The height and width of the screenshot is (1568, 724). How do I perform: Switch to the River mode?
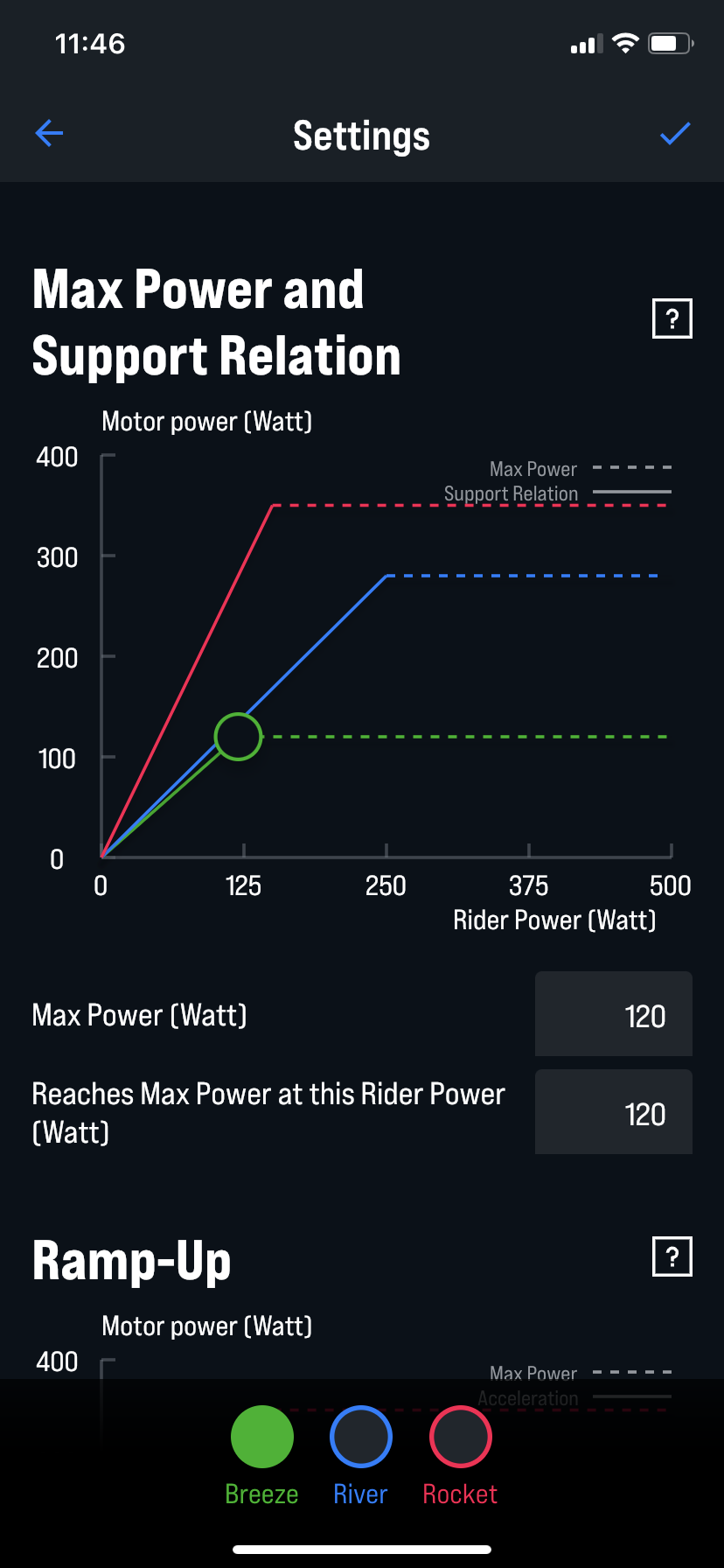tap(360, 1437)
